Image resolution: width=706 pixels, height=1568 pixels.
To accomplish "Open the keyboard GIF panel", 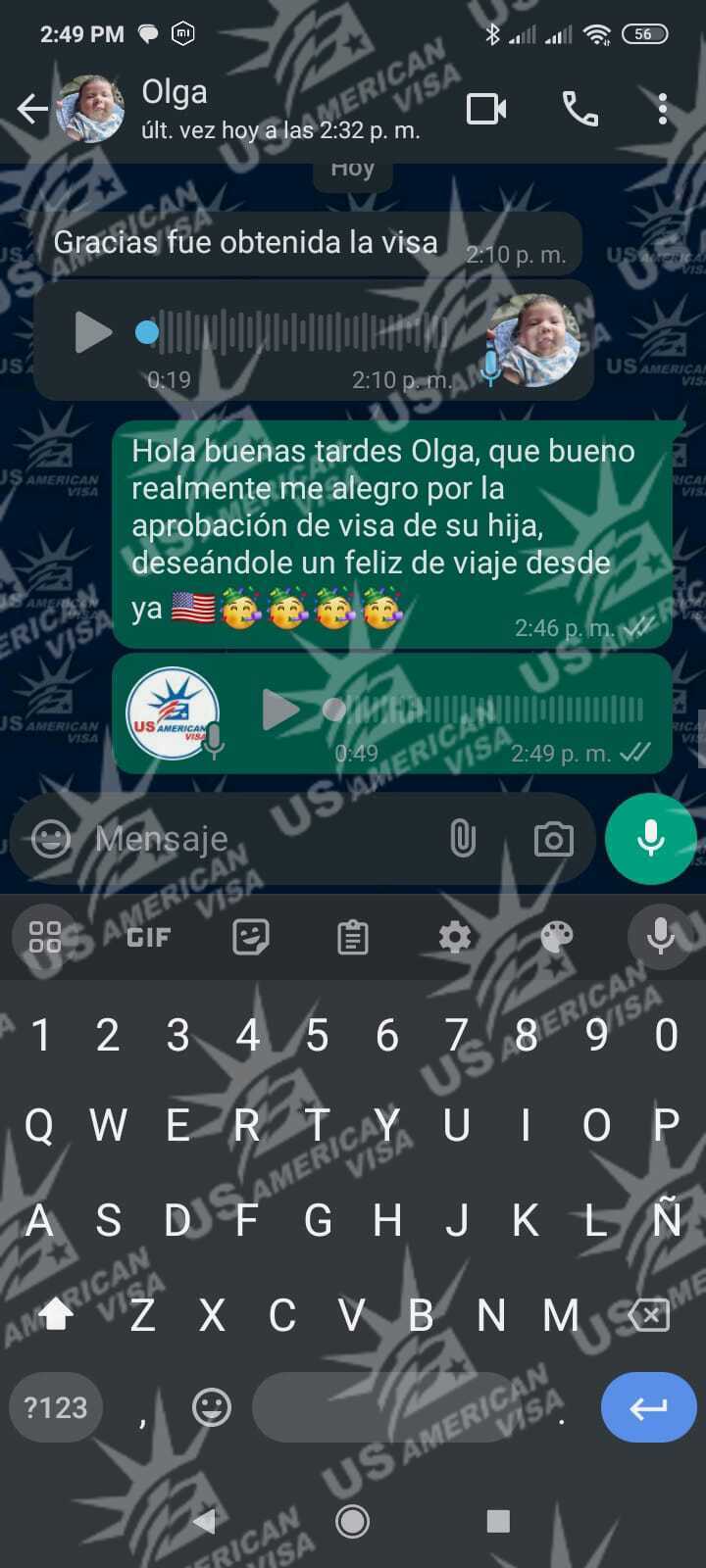I will [x=149, y=938].
